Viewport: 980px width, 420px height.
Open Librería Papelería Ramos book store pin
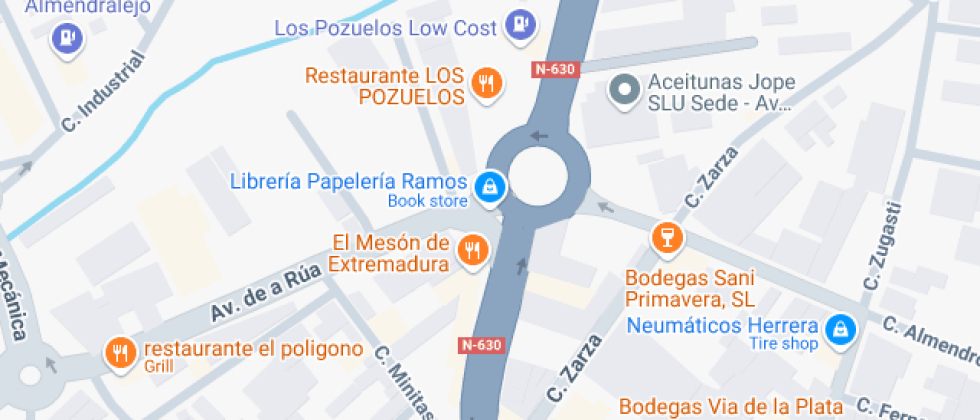point(490,186)
